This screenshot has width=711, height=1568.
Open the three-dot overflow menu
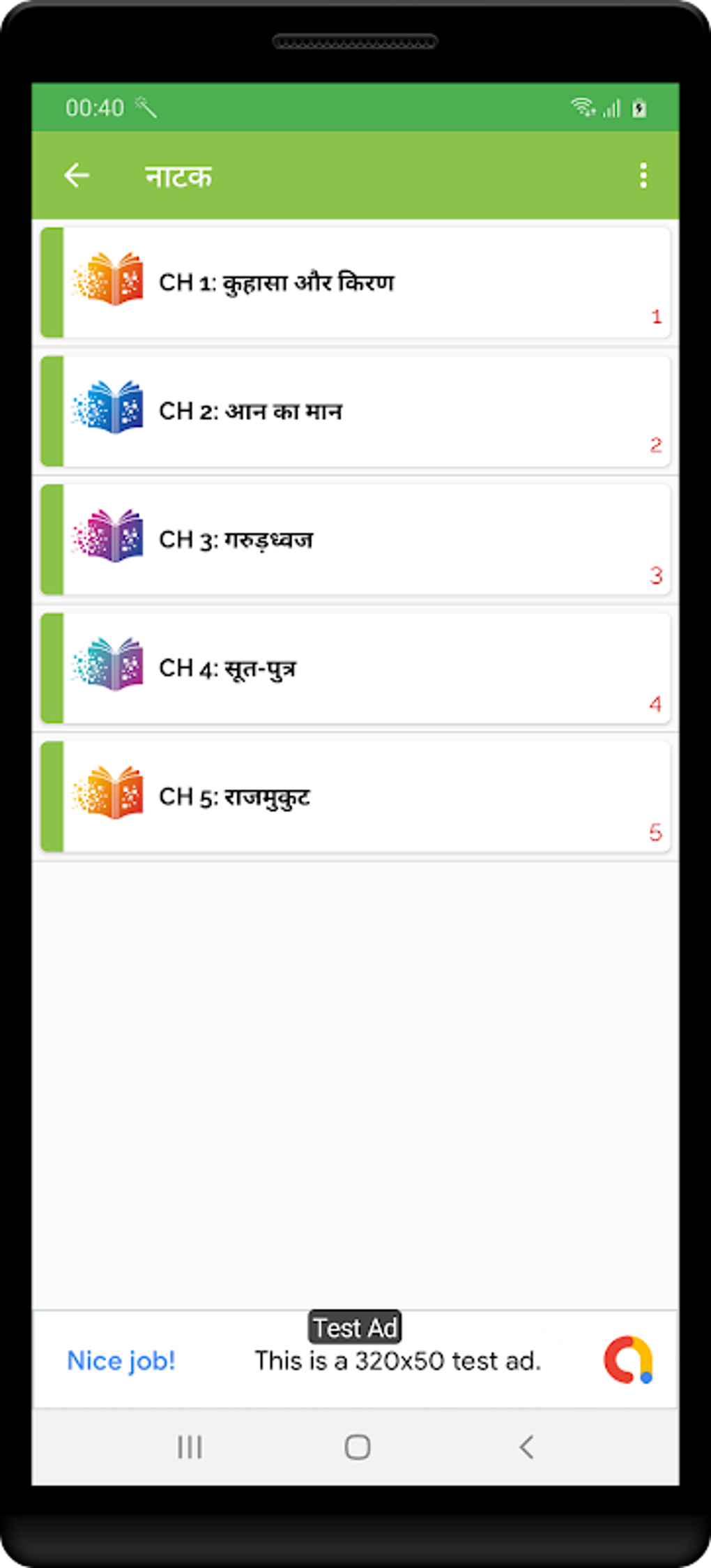pyautogui.click(x=643, y=176)
